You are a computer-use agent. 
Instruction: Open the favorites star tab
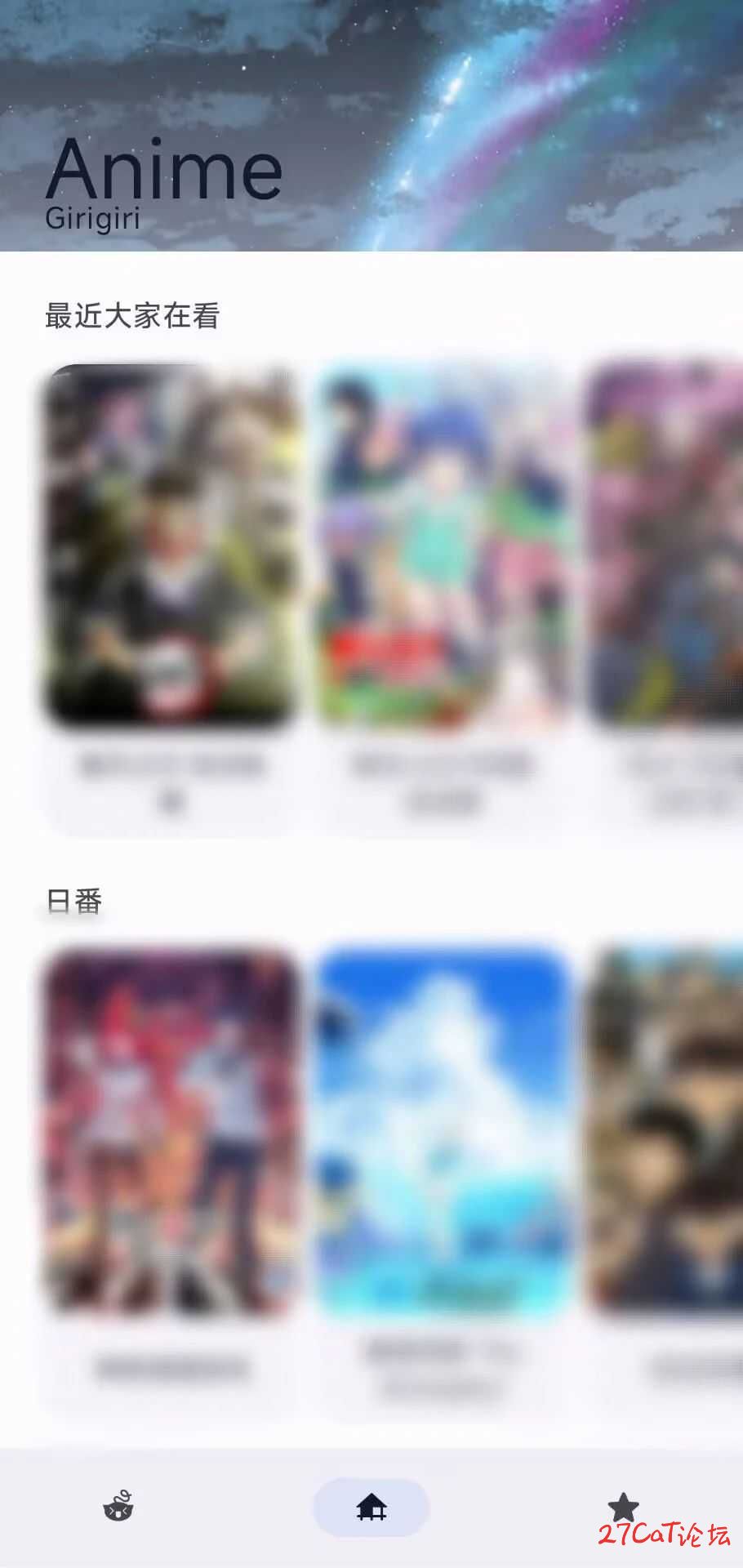tap(623, 1507)
